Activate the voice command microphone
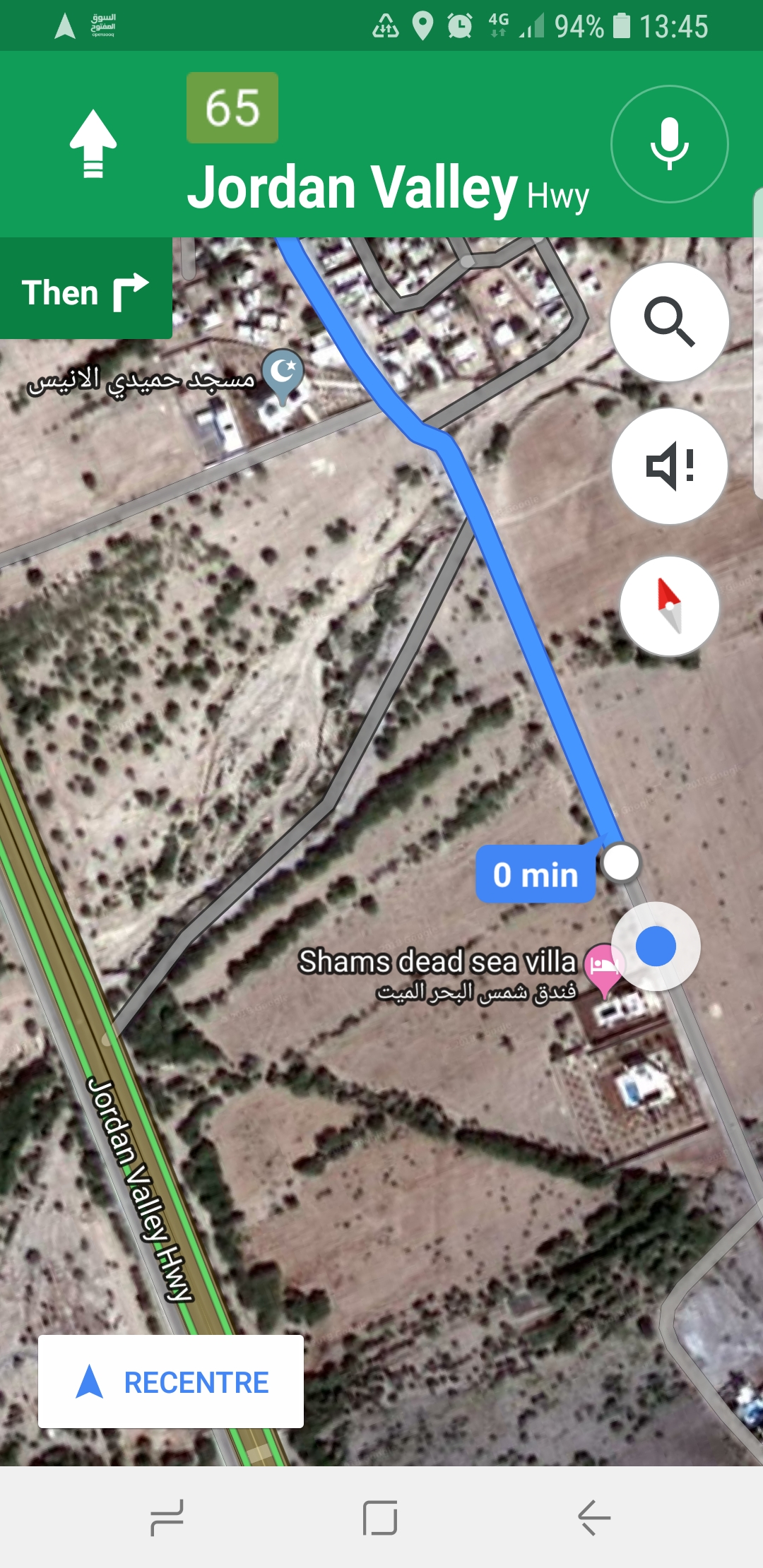763x1568 pixels. pos(669,144)
